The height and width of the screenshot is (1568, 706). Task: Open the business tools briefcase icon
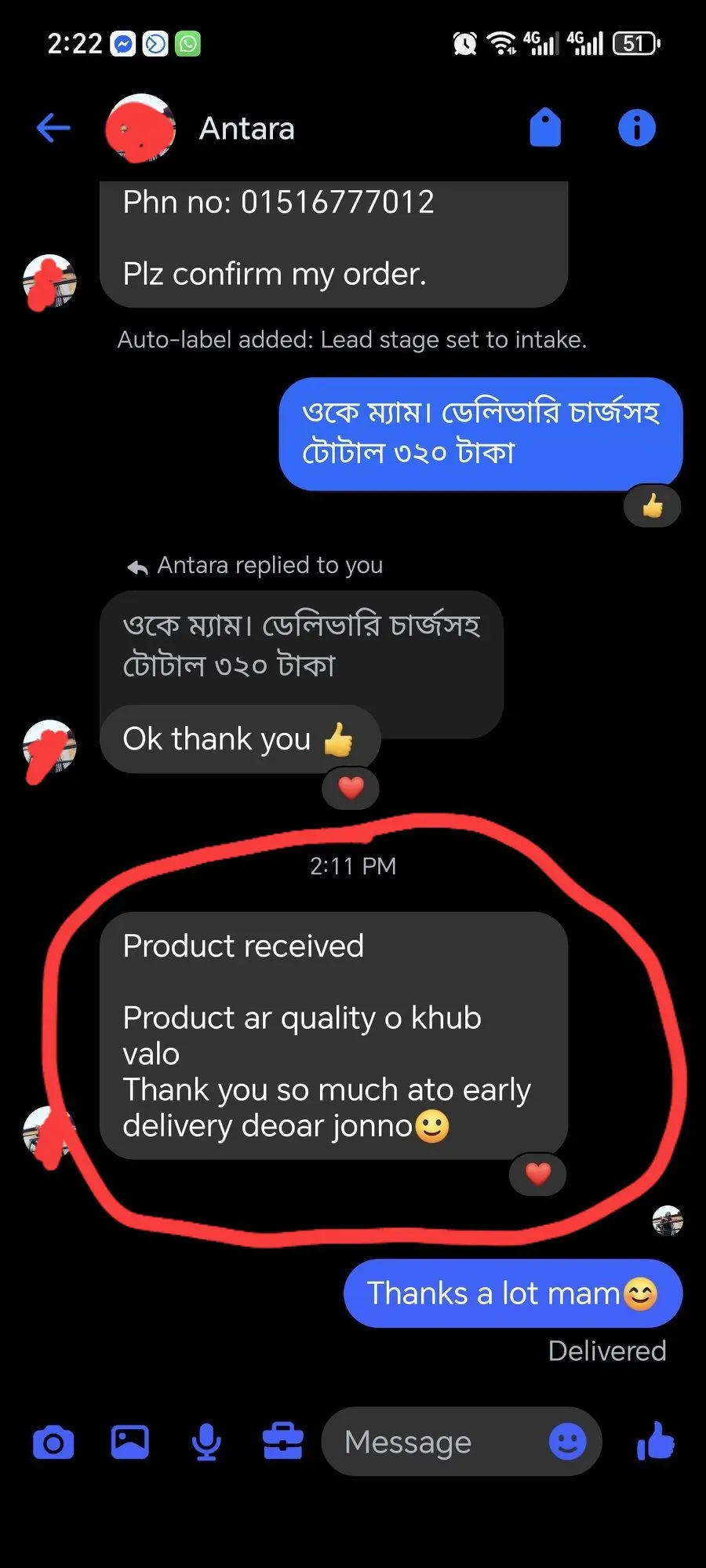pos(282,1441)
